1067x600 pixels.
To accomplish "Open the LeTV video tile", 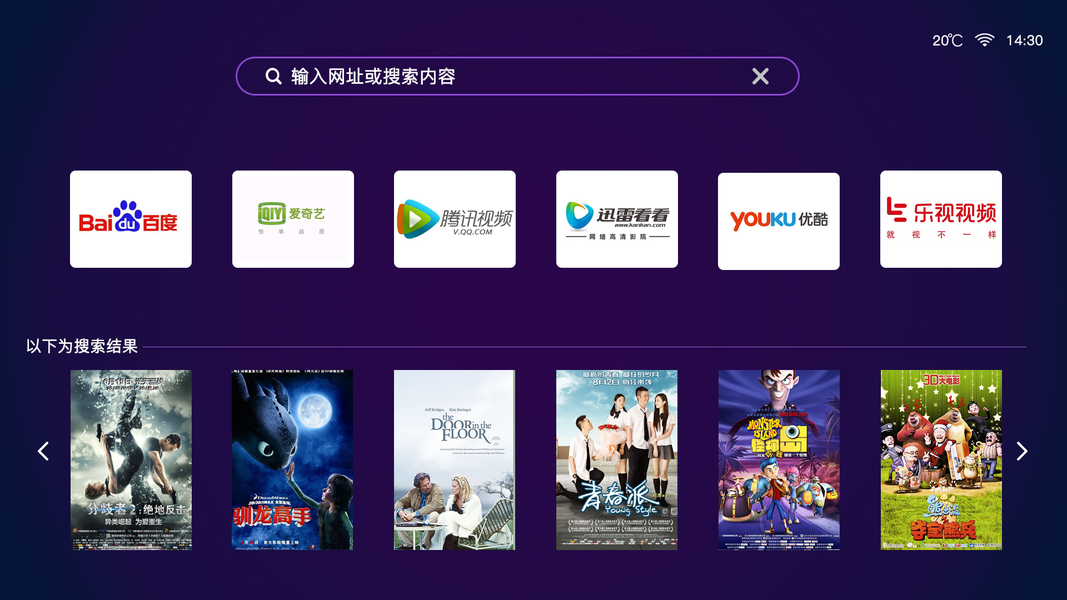I will tap(940, 219).
